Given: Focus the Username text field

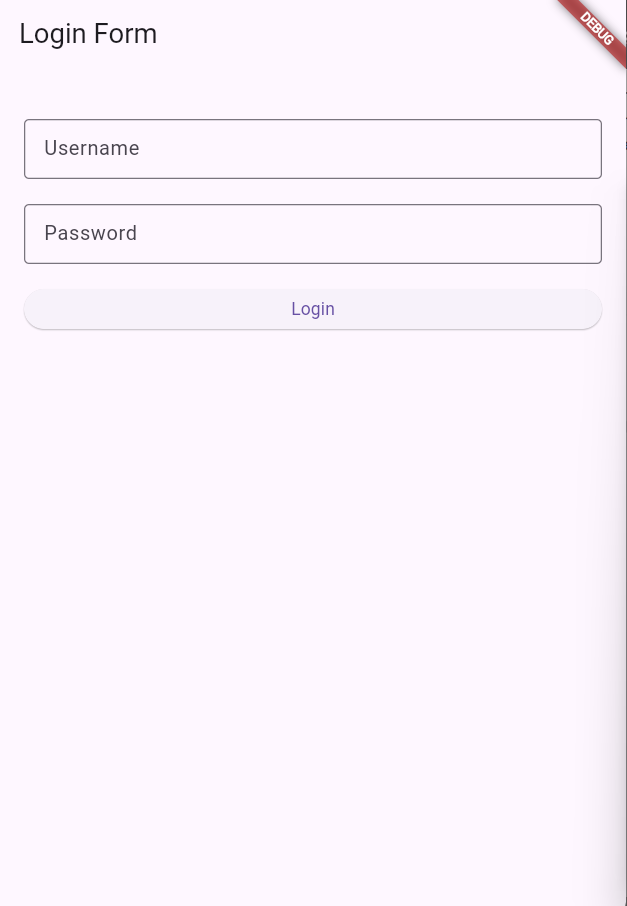Looking at the screenshot, I should pos(312,149).
